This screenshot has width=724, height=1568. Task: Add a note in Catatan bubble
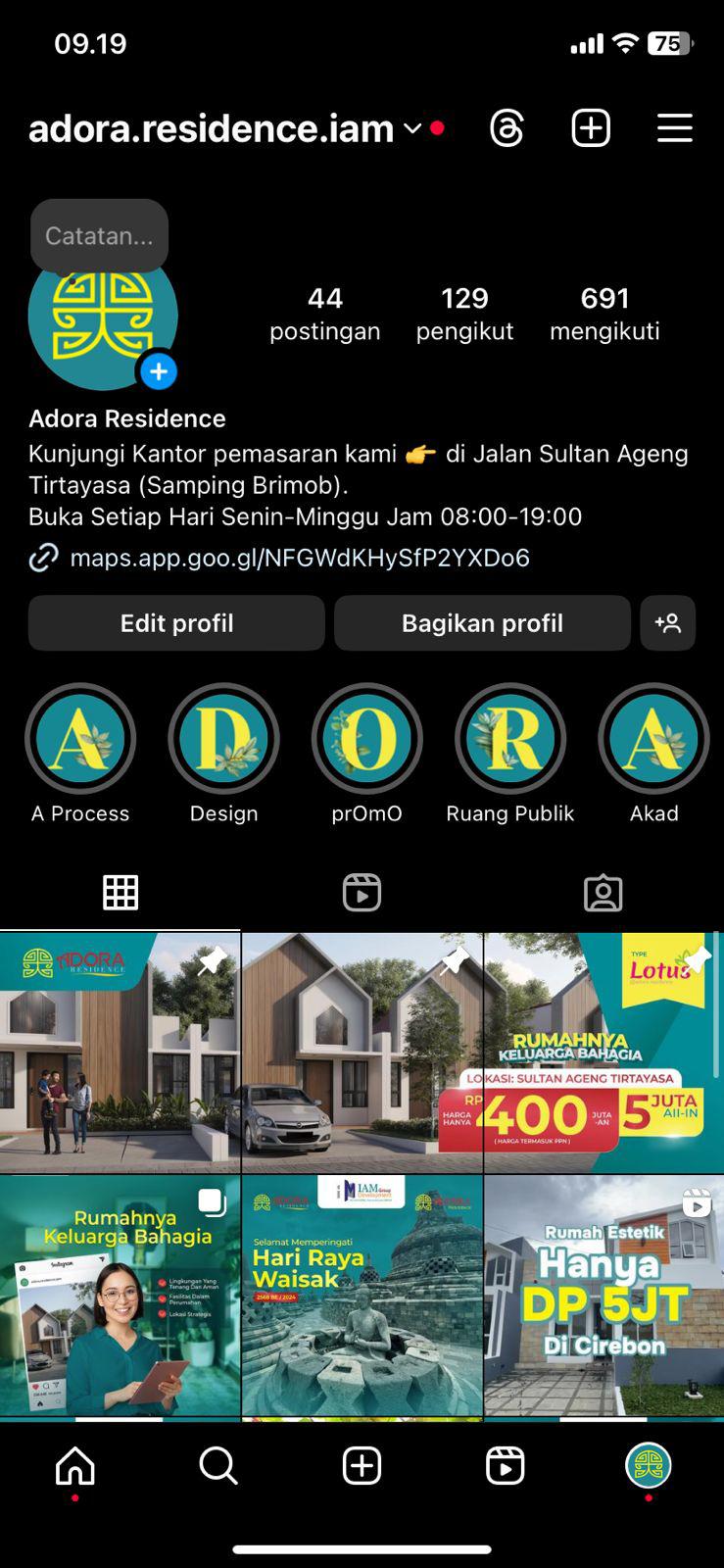[x=99, y=236]
